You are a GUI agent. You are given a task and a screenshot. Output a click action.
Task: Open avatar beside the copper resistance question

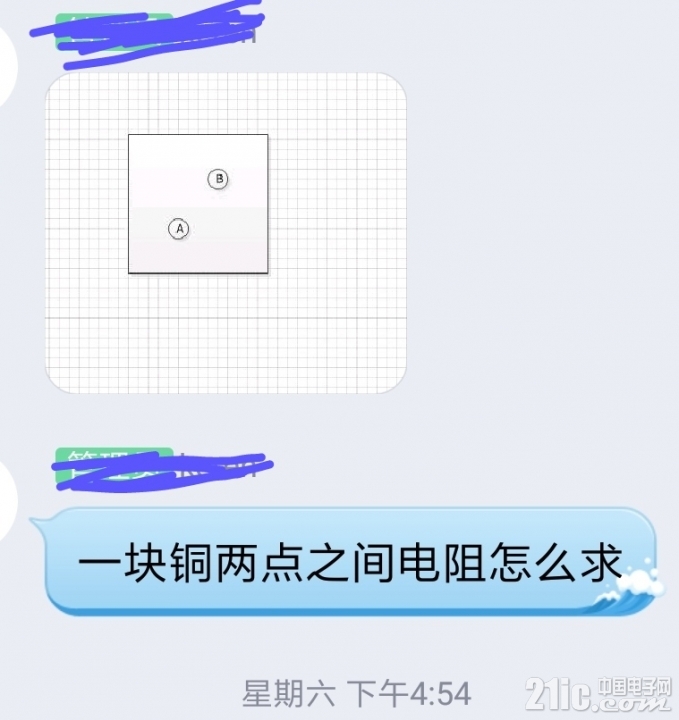8,497
